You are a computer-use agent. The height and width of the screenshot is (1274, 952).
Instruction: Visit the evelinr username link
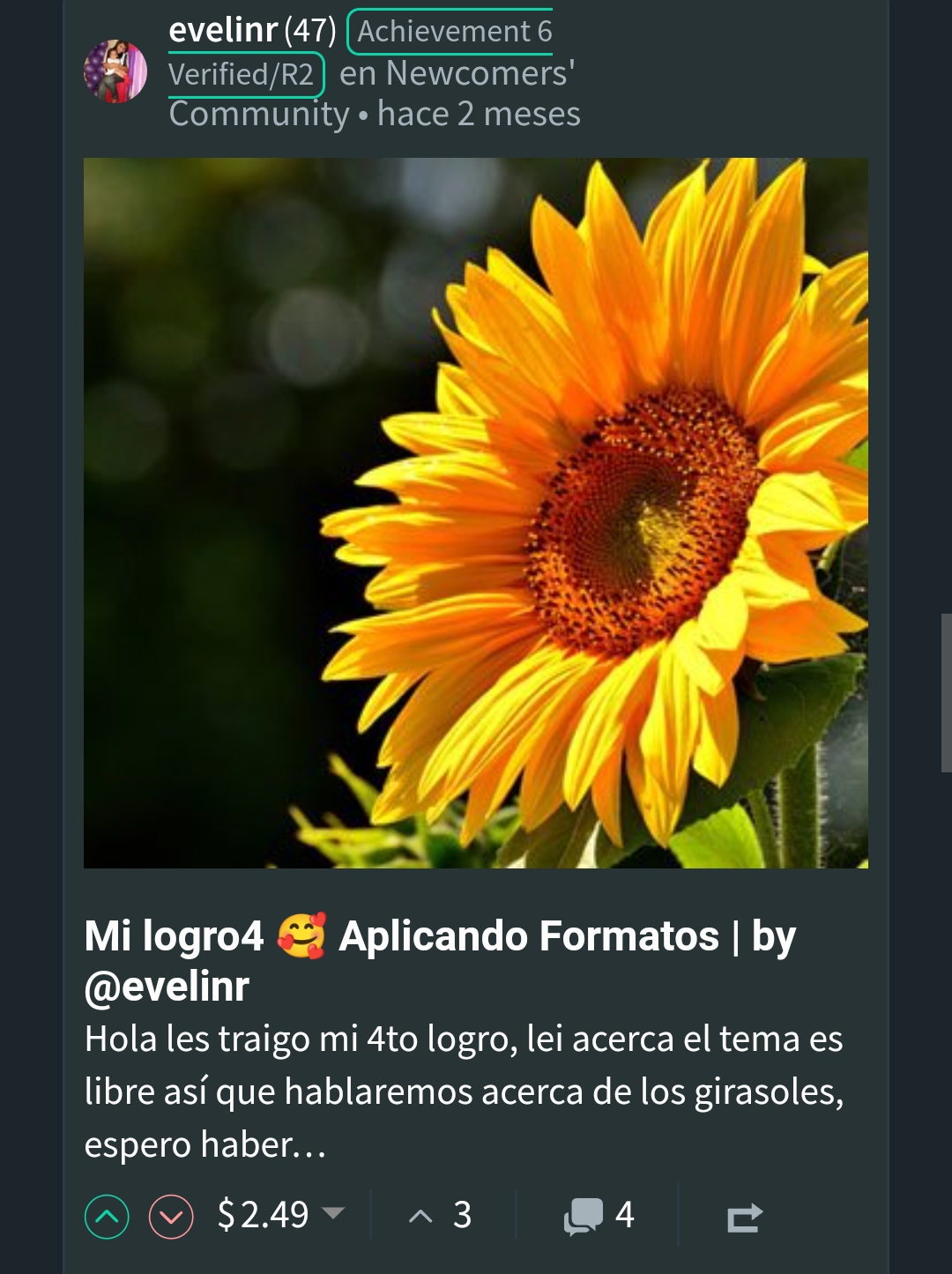(x=223, y=31)
